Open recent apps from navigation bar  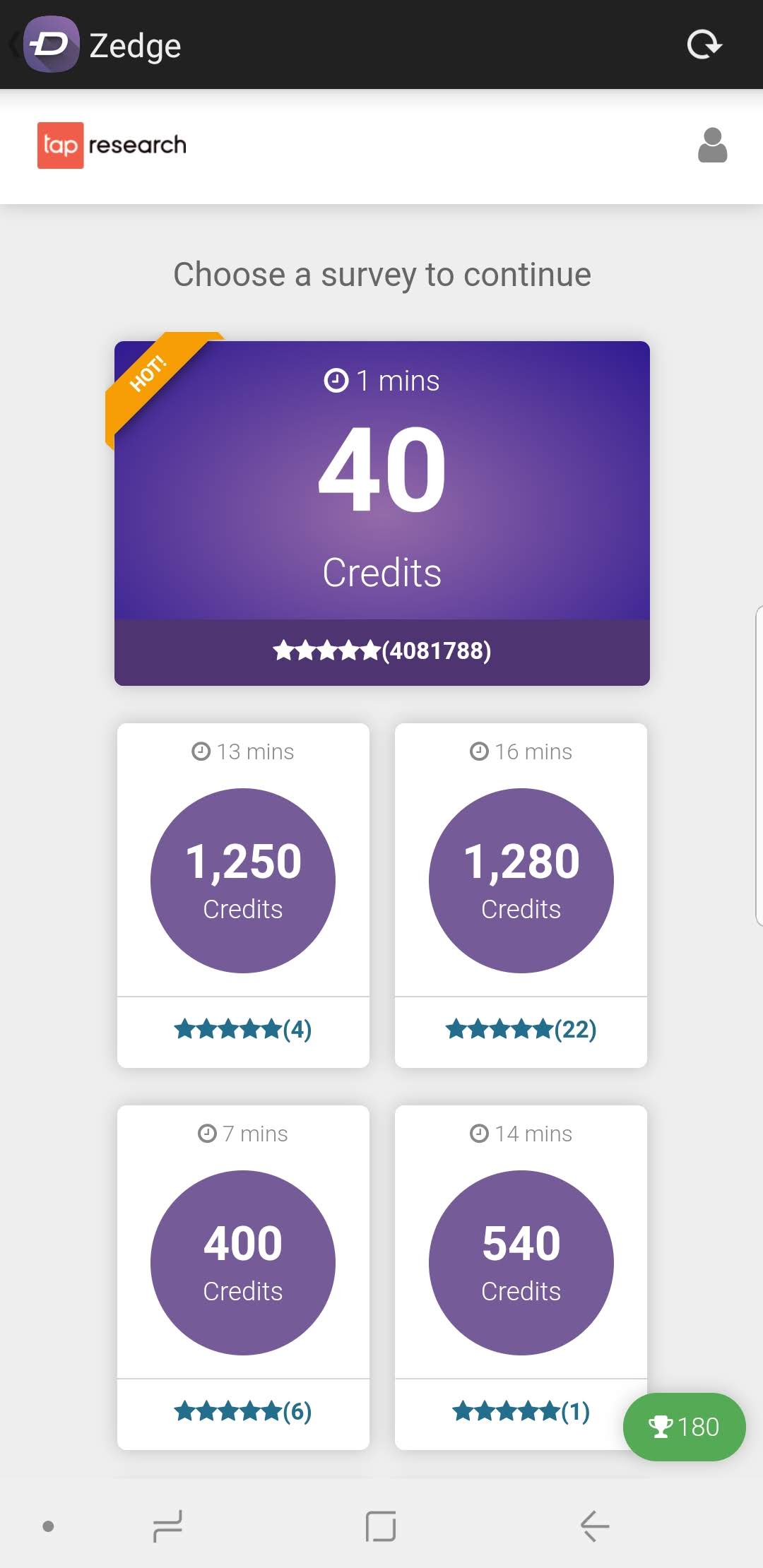[168, 1526]
